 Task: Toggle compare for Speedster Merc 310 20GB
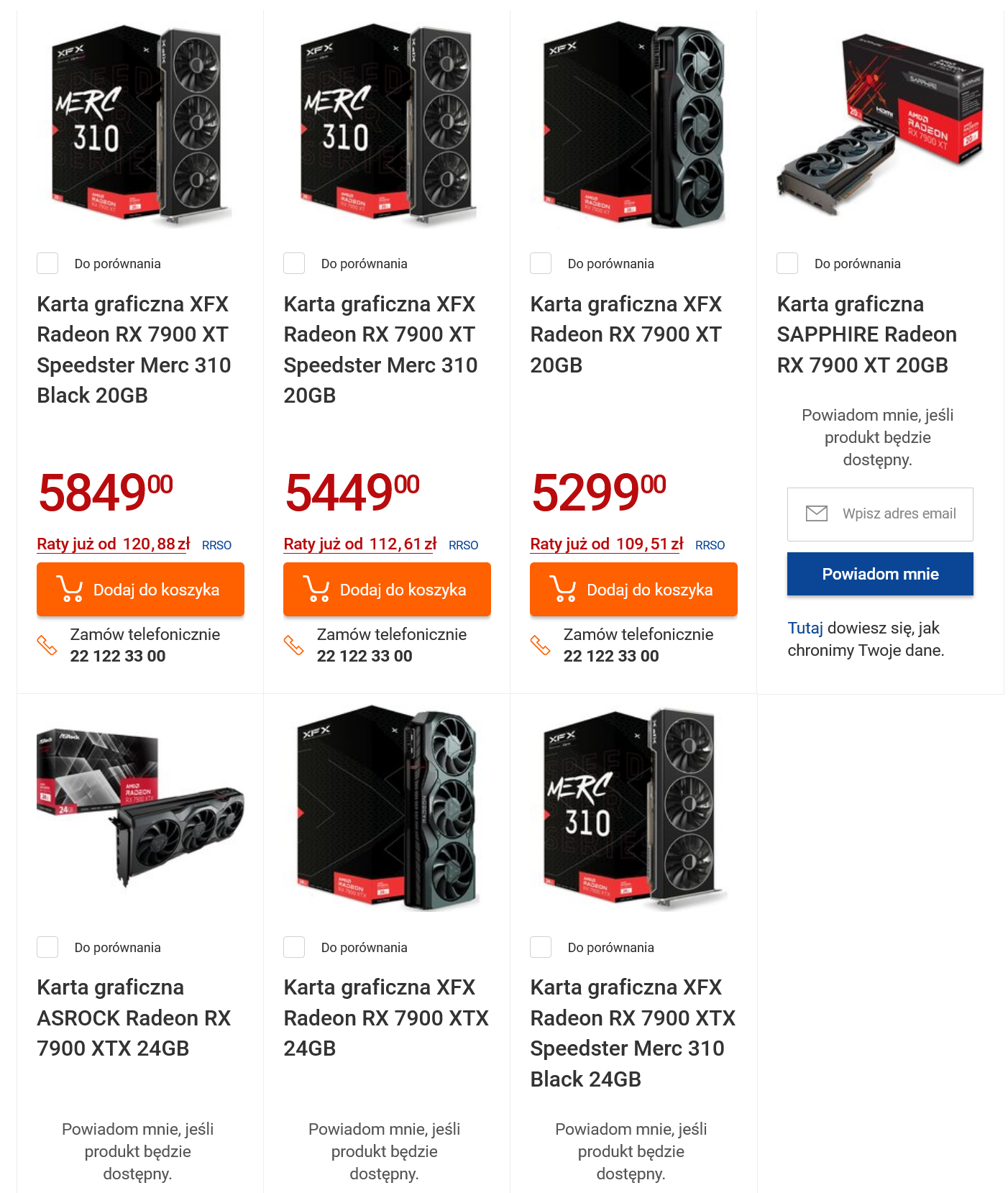tap(294, 263)
